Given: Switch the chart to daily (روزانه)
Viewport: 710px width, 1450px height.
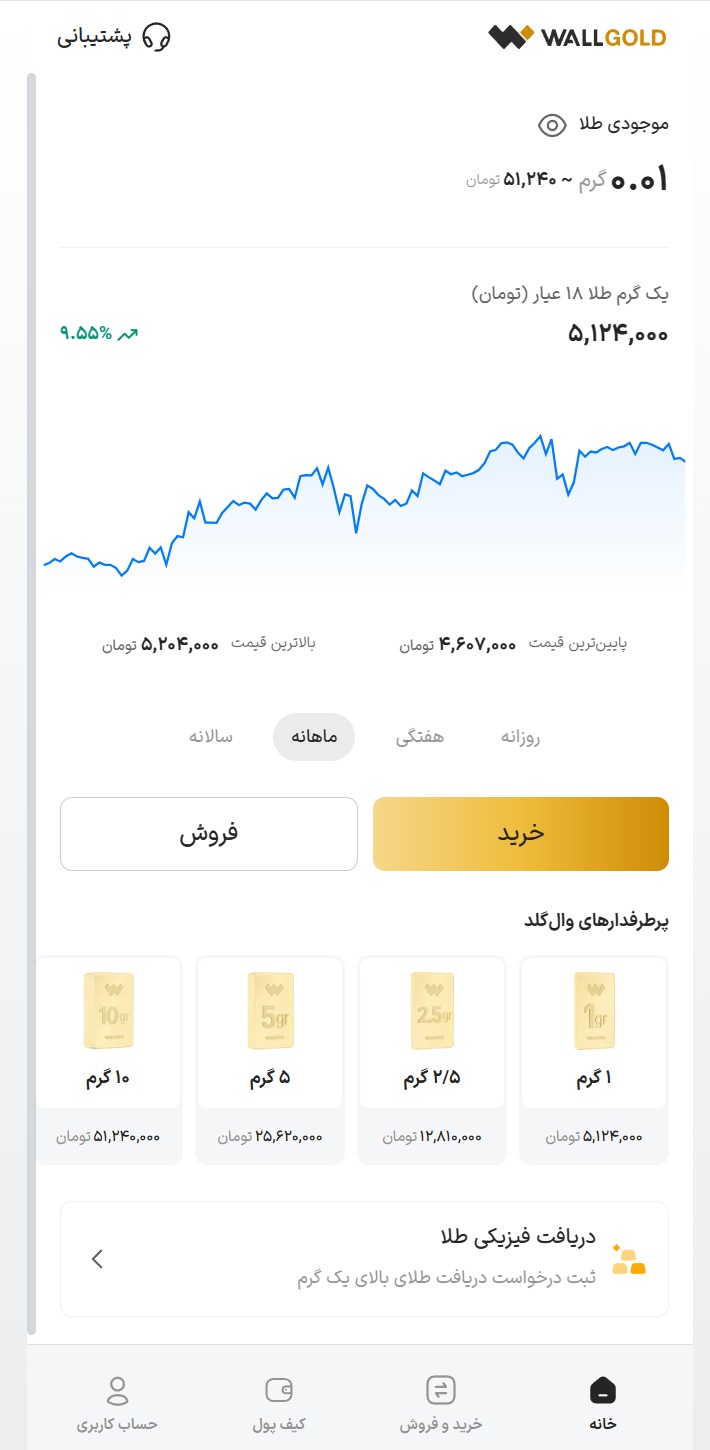Looking at the screenshot, I should click(x=520, y=737).
